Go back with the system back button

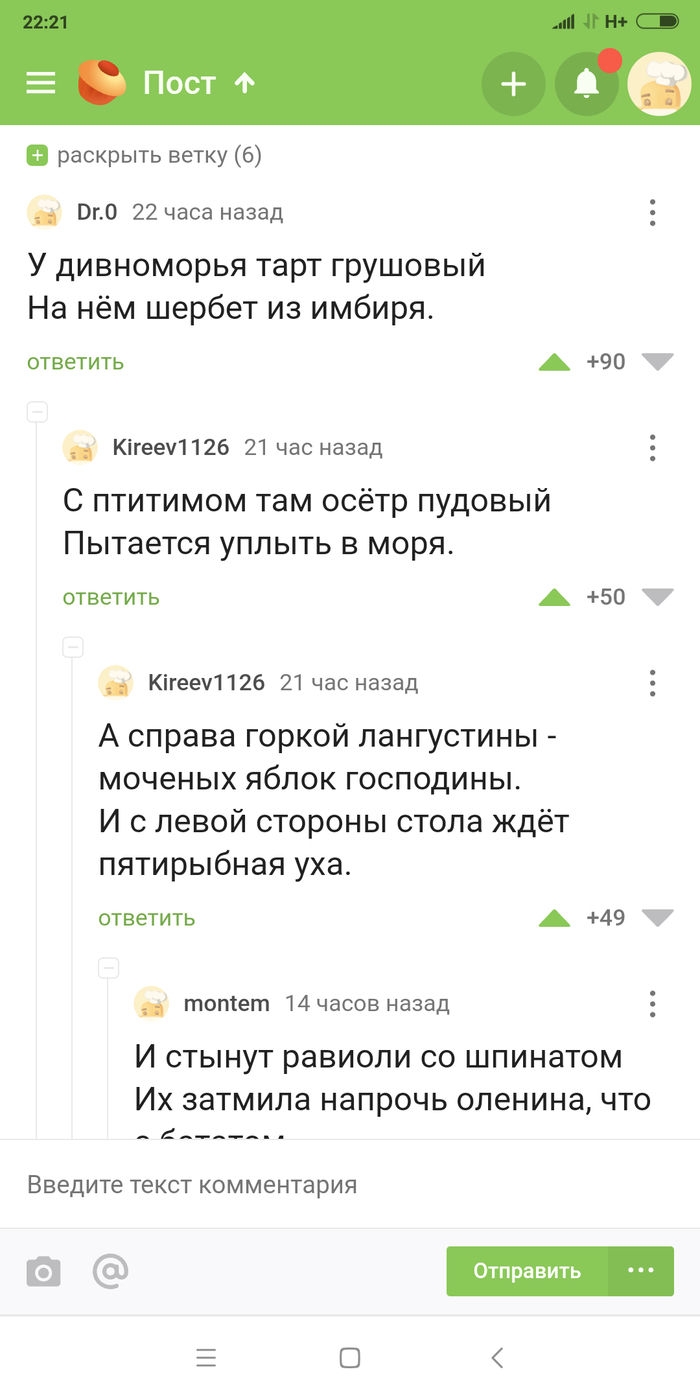[x=497, y=1357]
